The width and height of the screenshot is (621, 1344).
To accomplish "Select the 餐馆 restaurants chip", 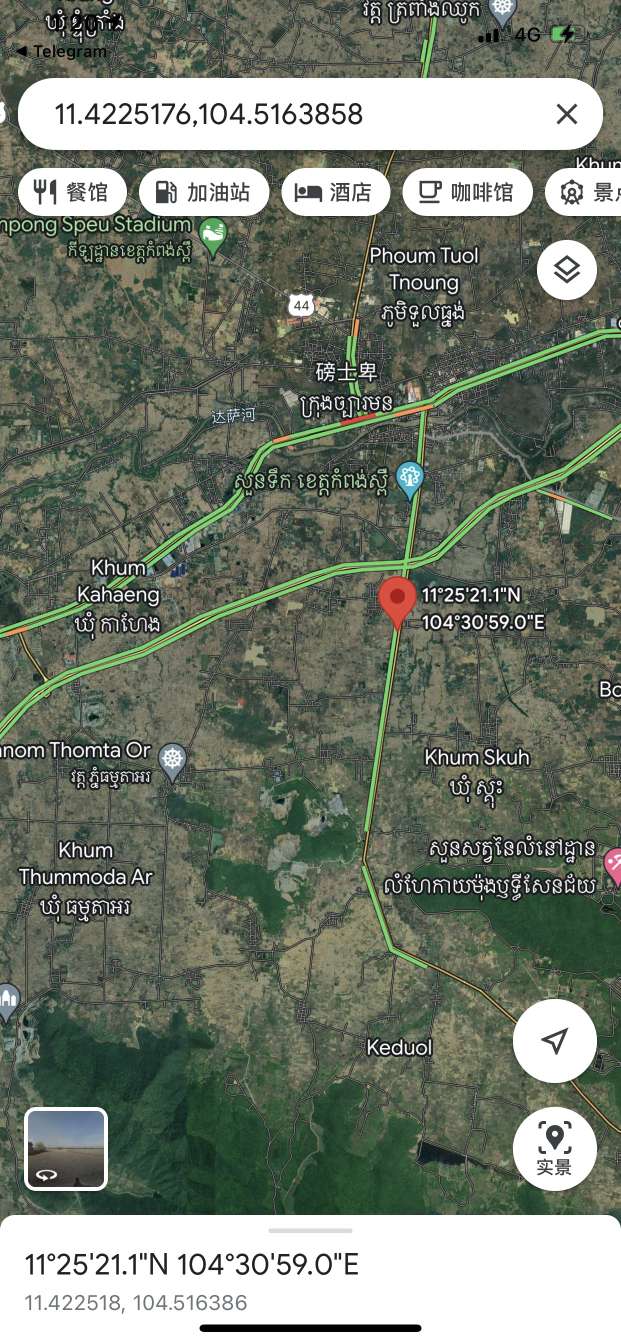I will click(x=73, y=192).
